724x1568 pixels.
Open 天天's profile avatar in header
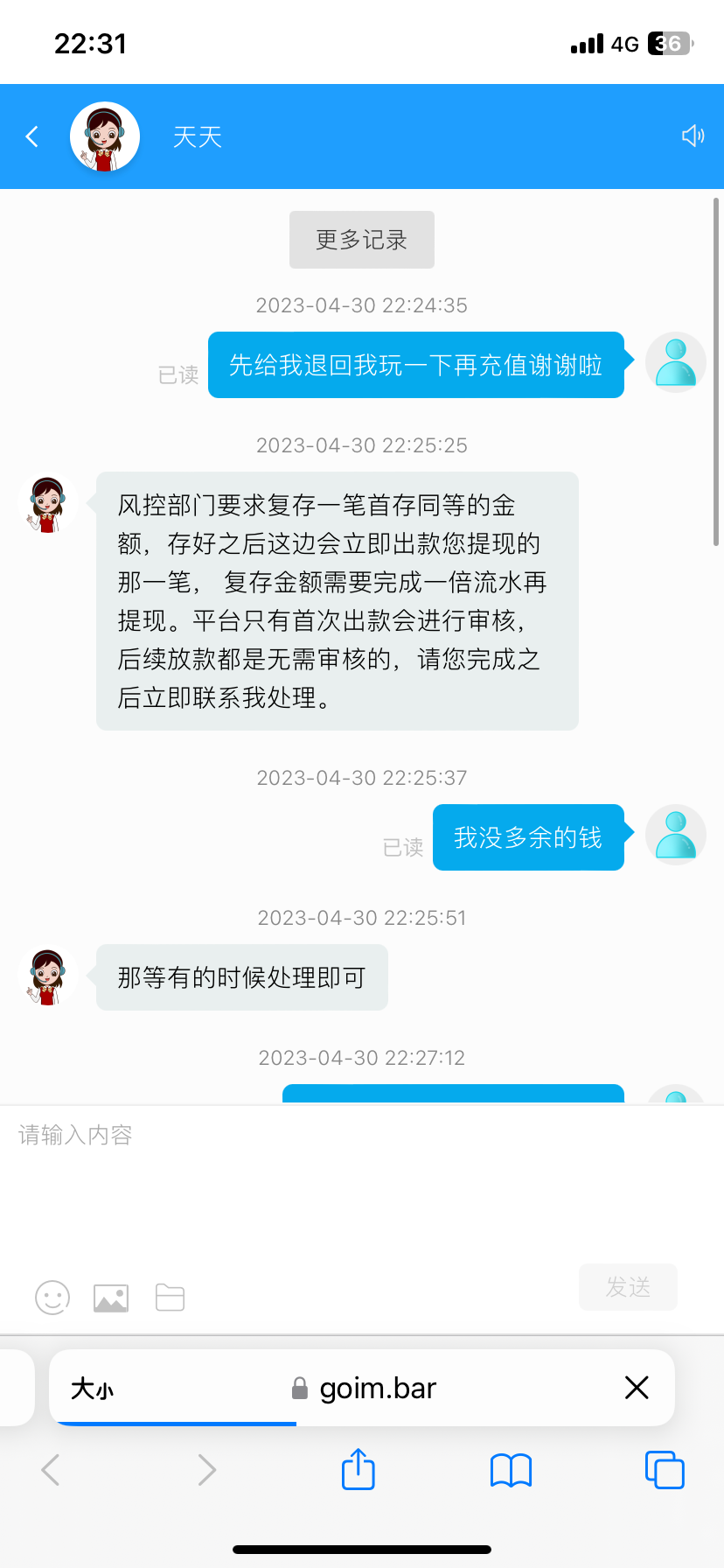click(105, 136)
